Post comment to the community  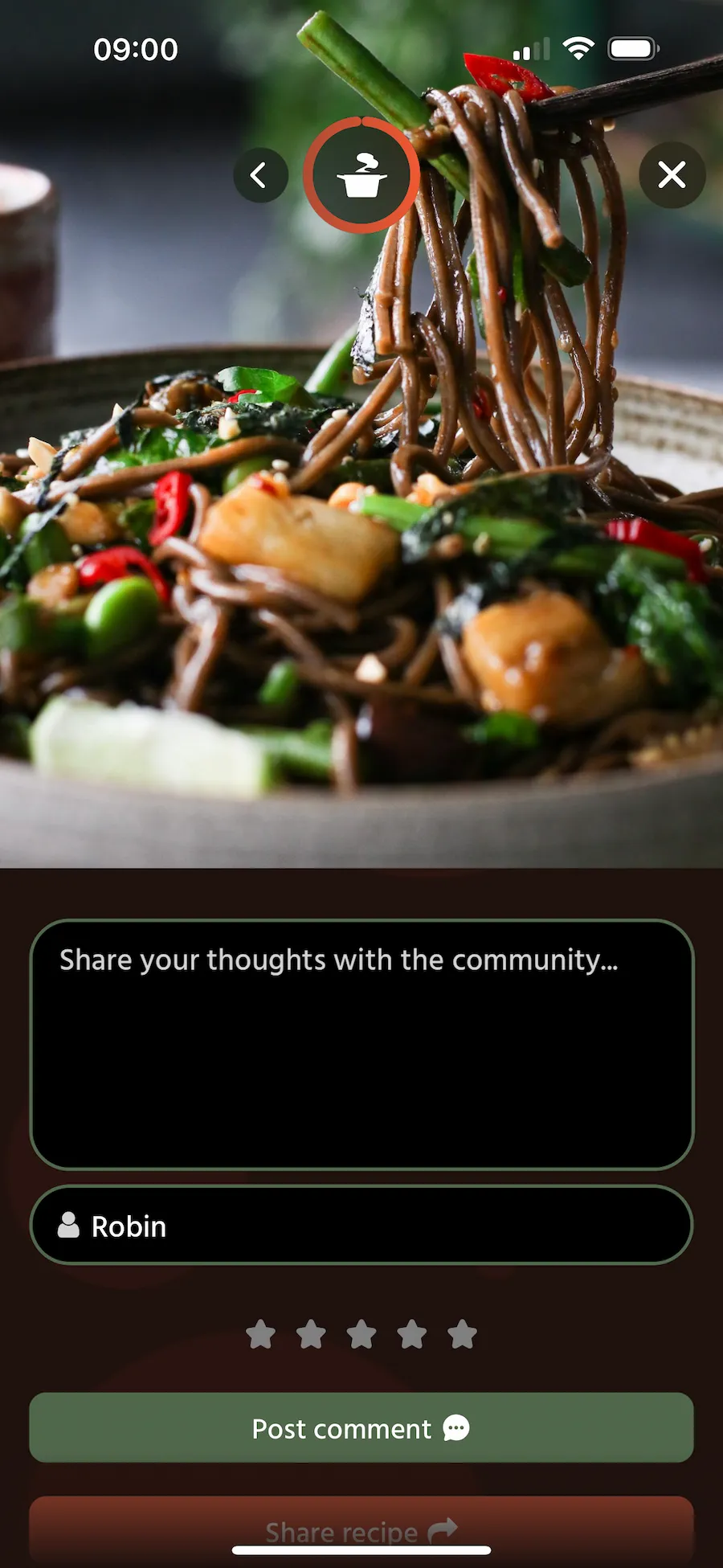(361, 1427)
